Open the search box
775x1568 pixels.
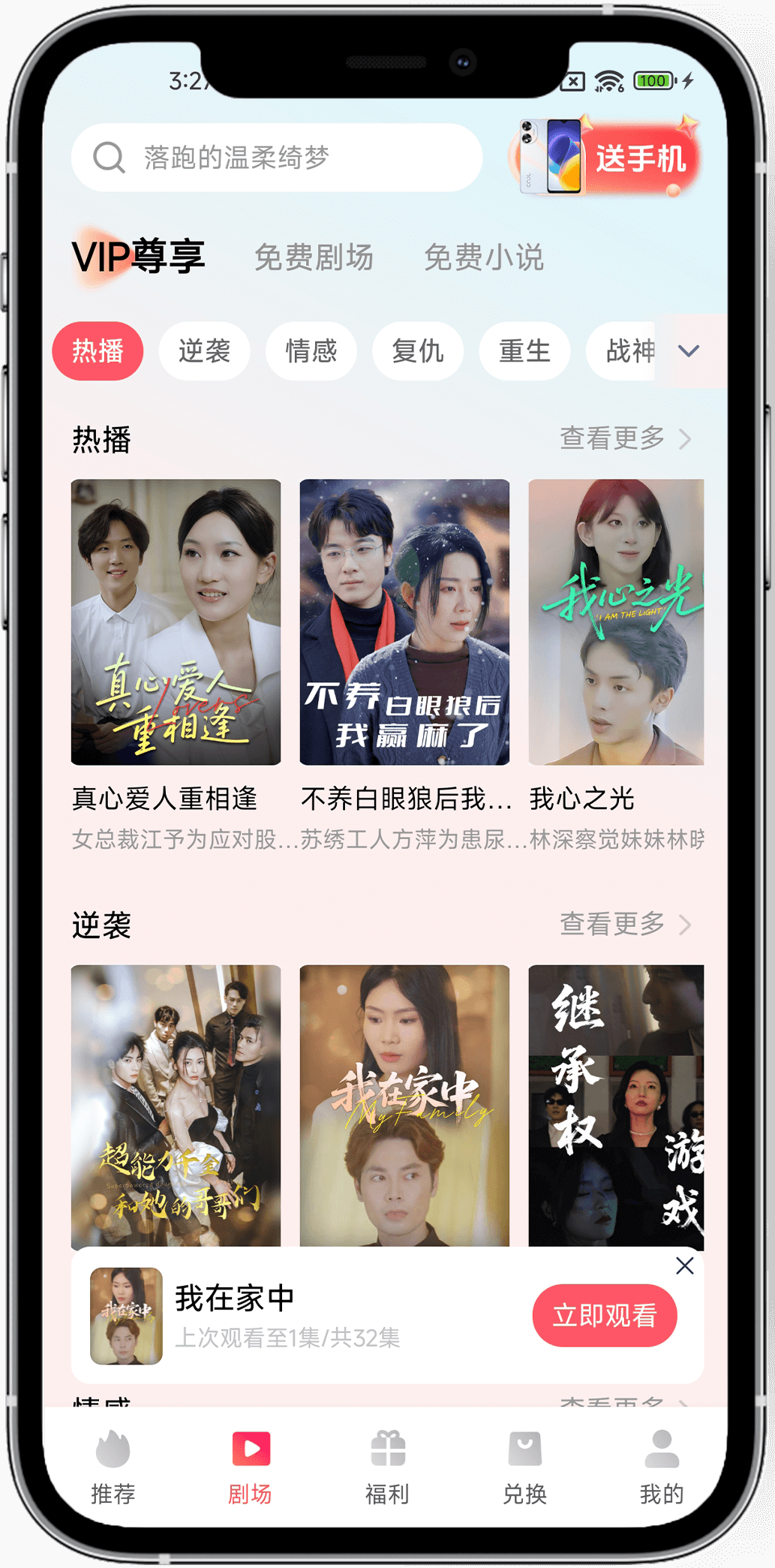point(276,158)
